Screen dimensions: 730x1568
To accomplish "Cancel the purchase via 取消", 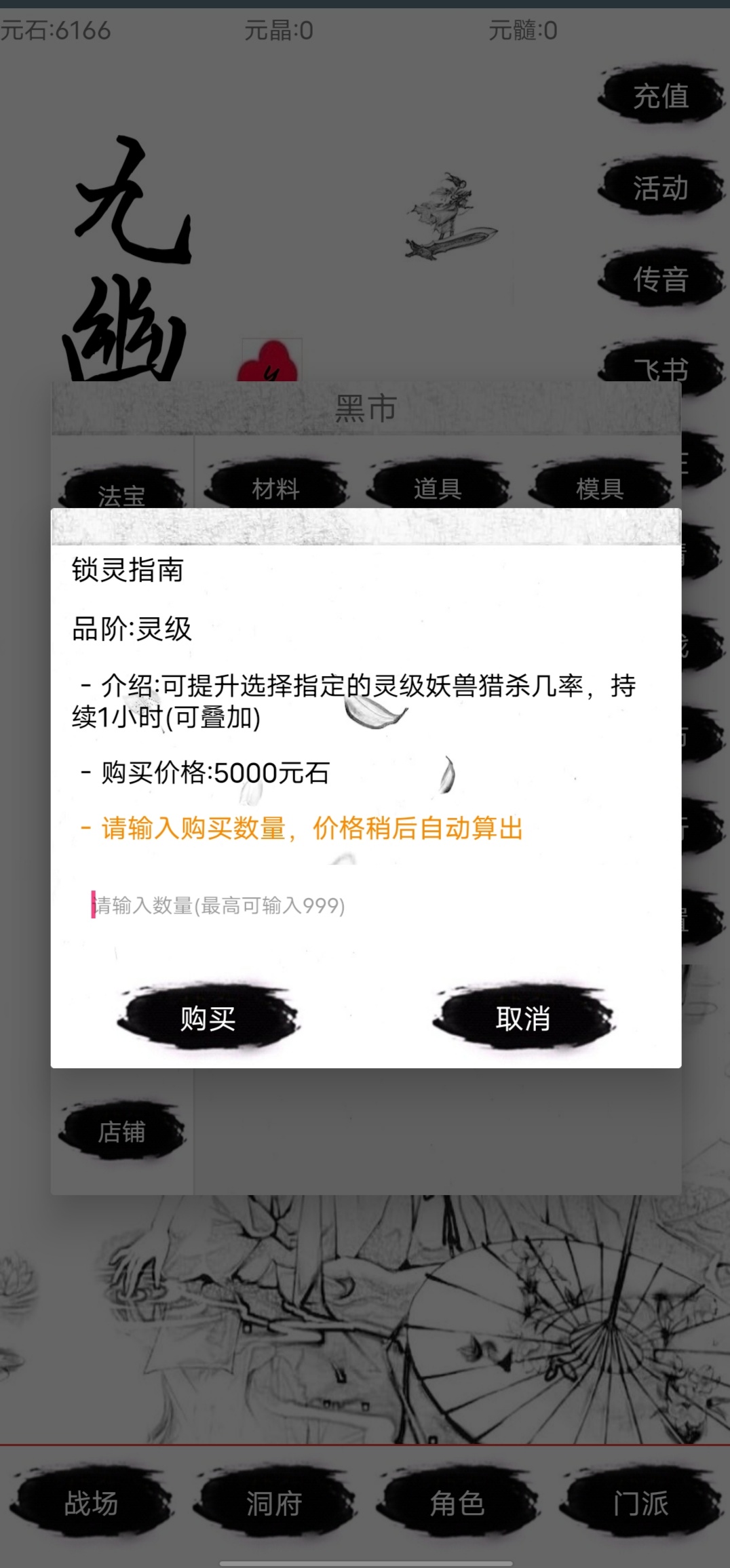I will [x=522, y=1019].
